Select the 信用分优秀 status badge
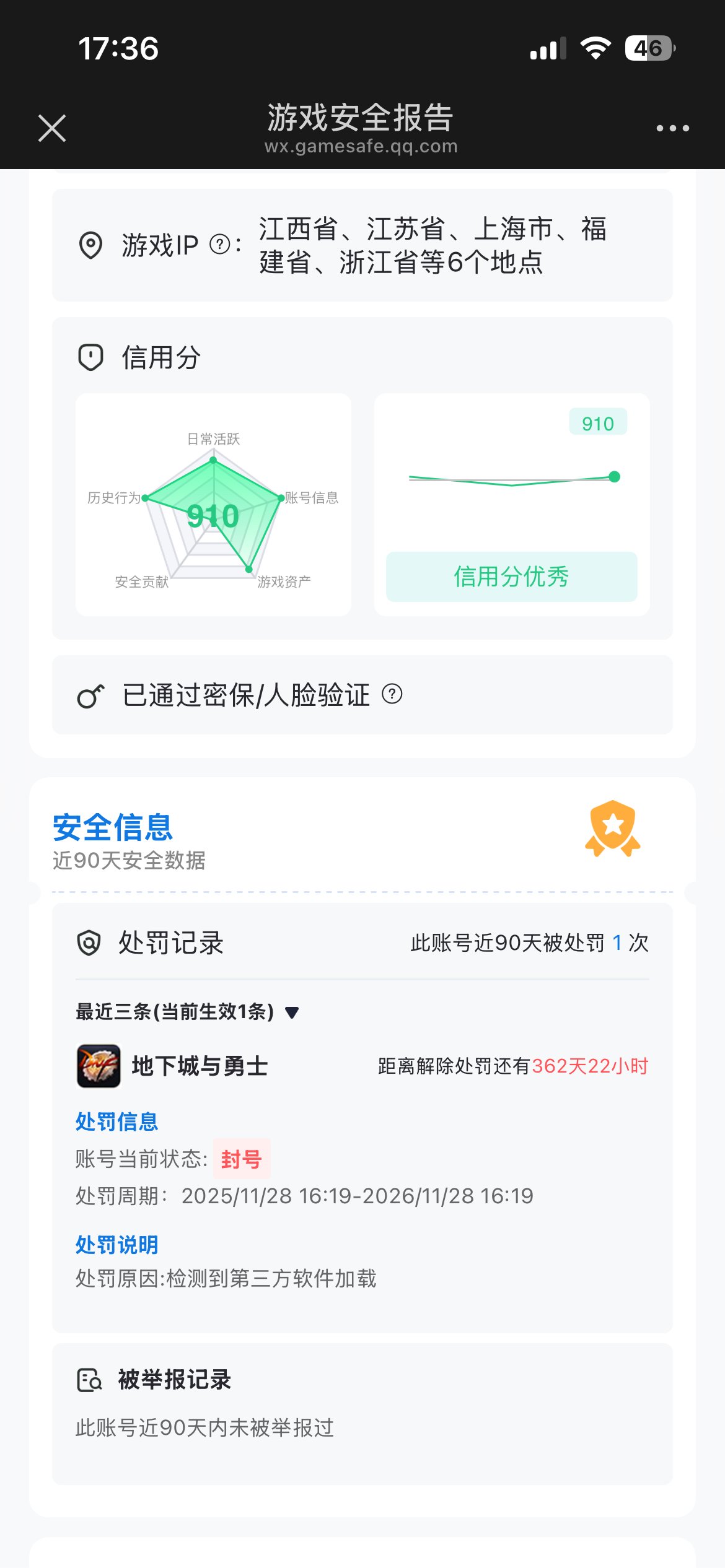 511,576
